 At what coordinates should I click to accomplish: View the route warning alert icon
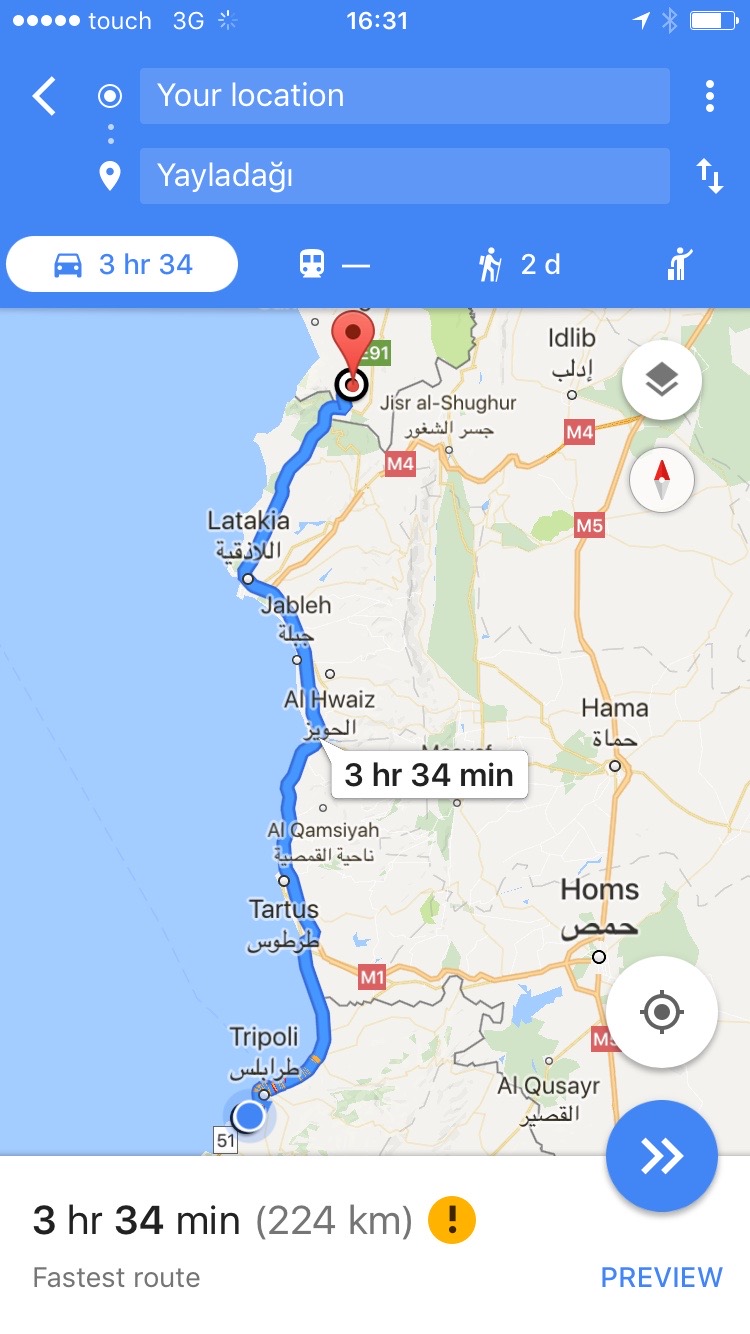pos(452,1220)
